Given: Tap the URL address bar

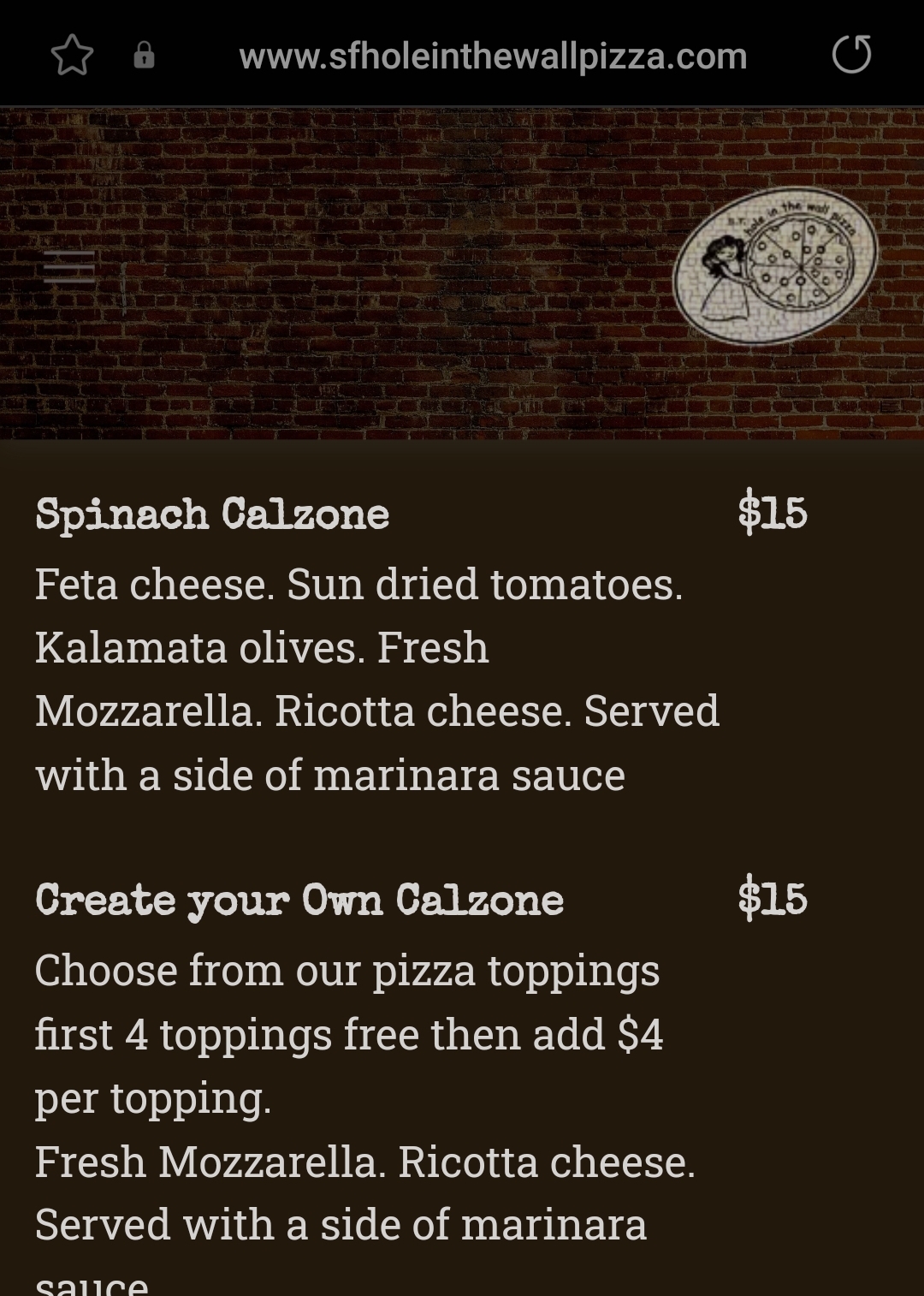Looking at the screenshot, I should pos(493,56).
